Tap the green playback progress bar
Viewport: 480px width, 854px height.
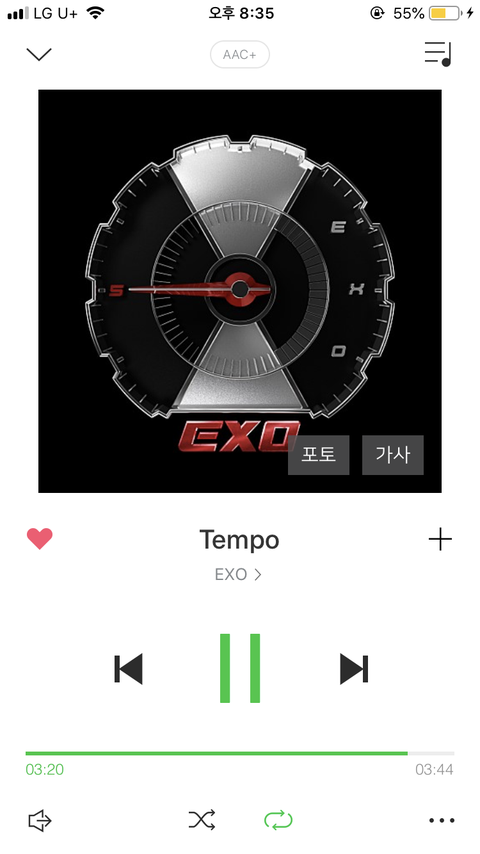pos(240,753)
